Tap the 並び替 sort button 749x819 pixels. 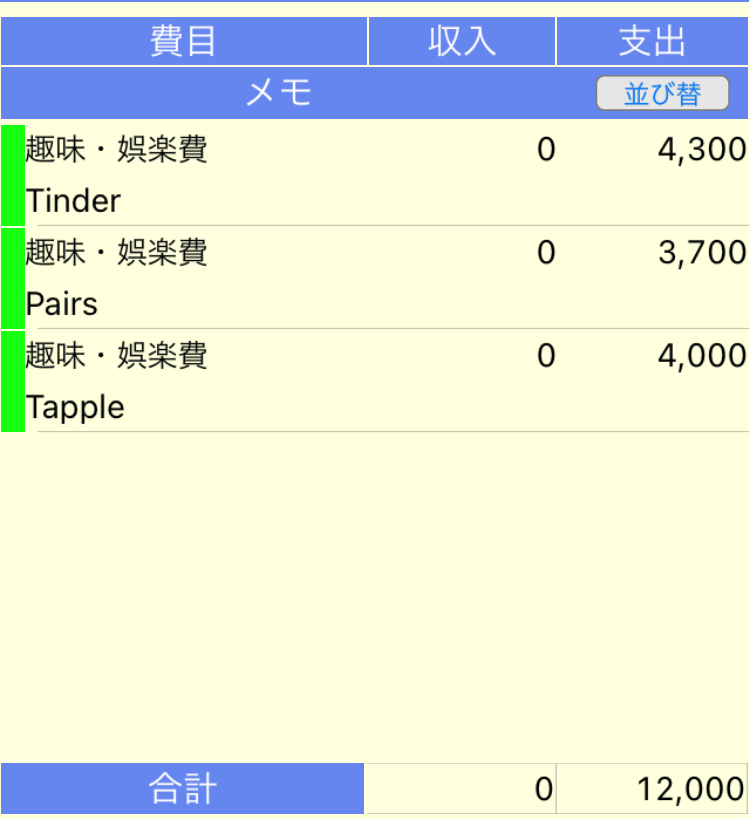point(662,94)
